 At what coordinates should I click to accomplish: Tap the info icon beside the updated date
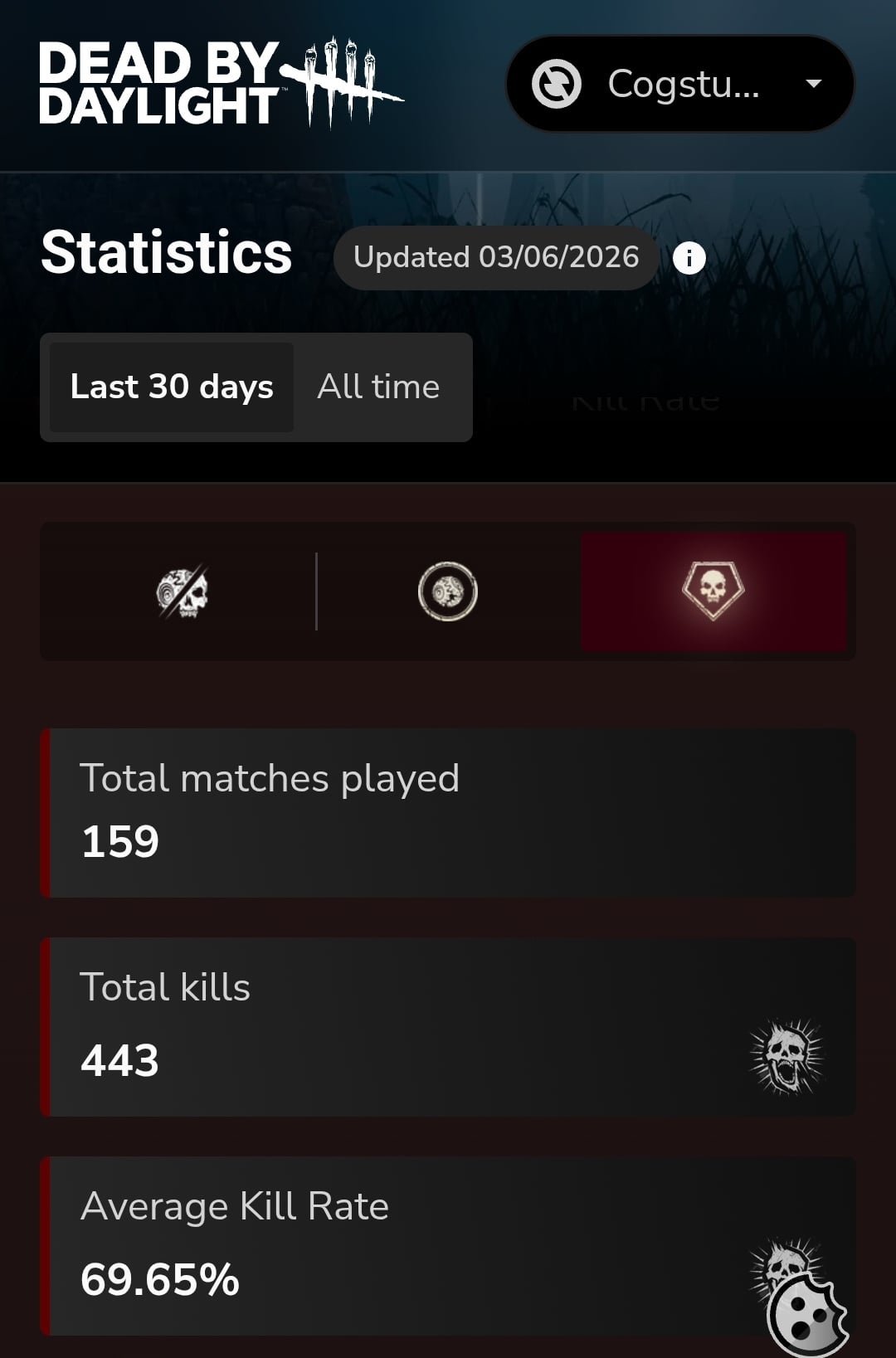689,258
